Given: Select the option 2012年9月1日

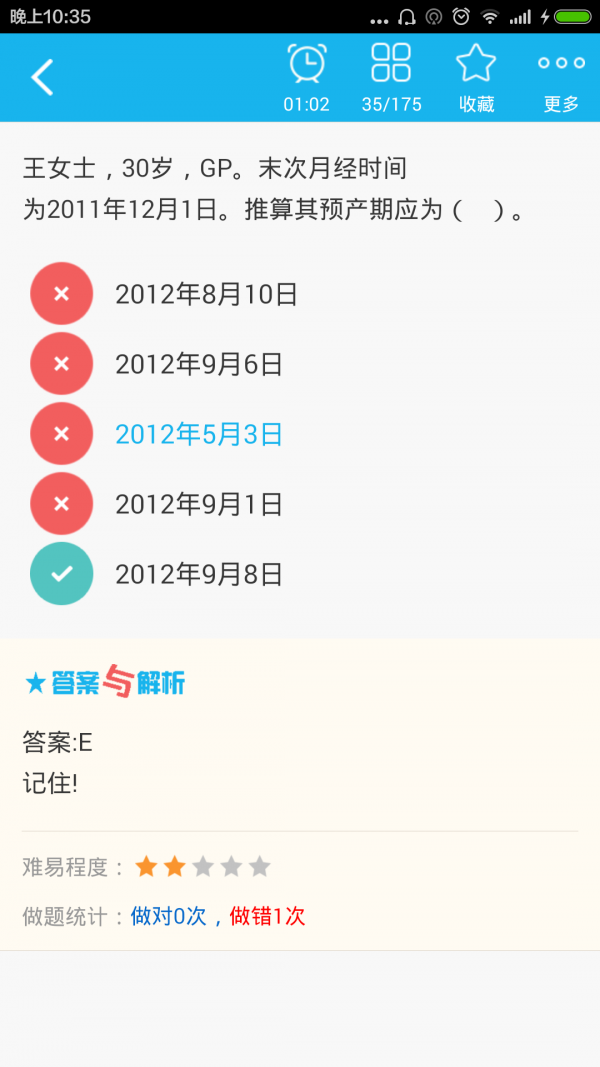Looking at the screenshot, I should (199, 504).
